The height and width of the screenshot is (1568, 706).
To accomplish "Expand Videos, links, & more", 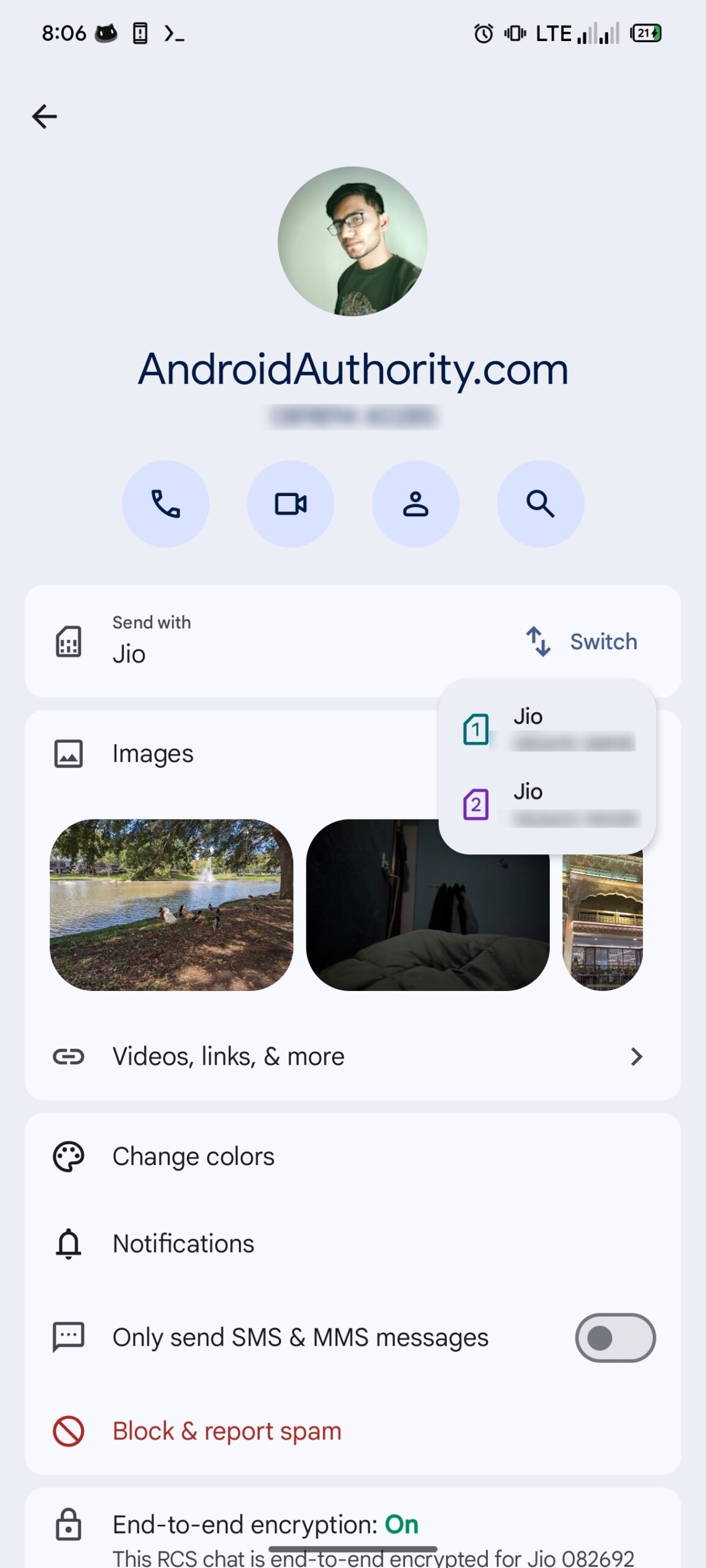I will [228, 1056].
